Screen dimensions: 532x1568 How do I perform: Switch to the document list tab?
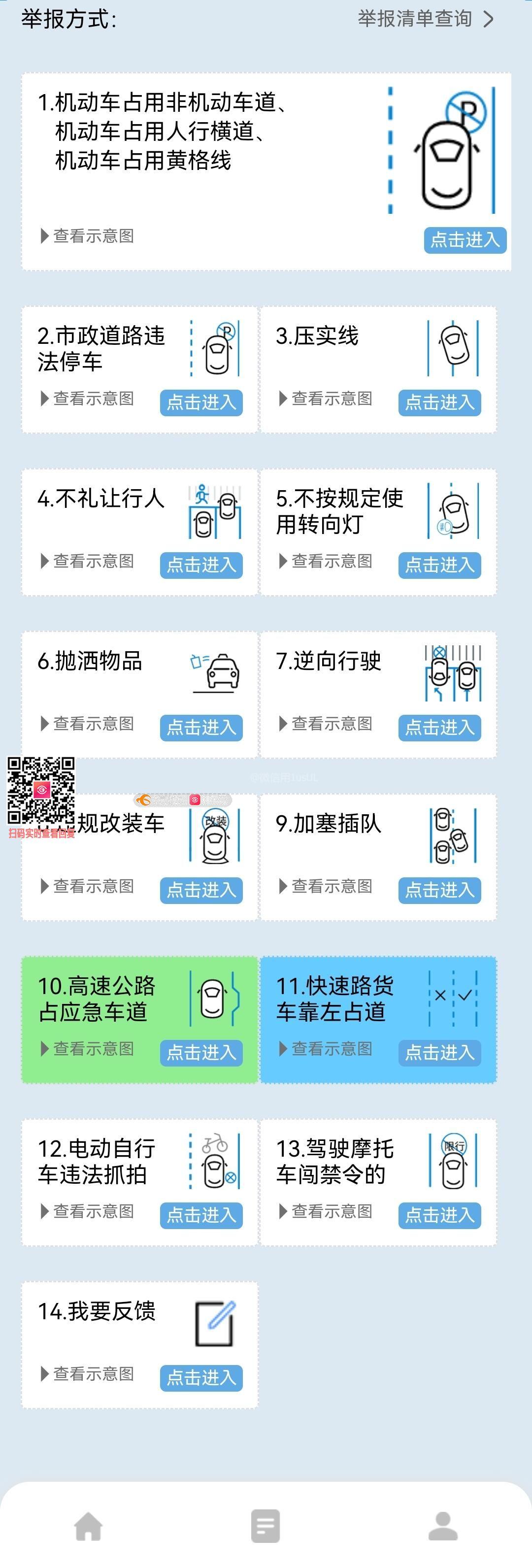[266, 1526]
